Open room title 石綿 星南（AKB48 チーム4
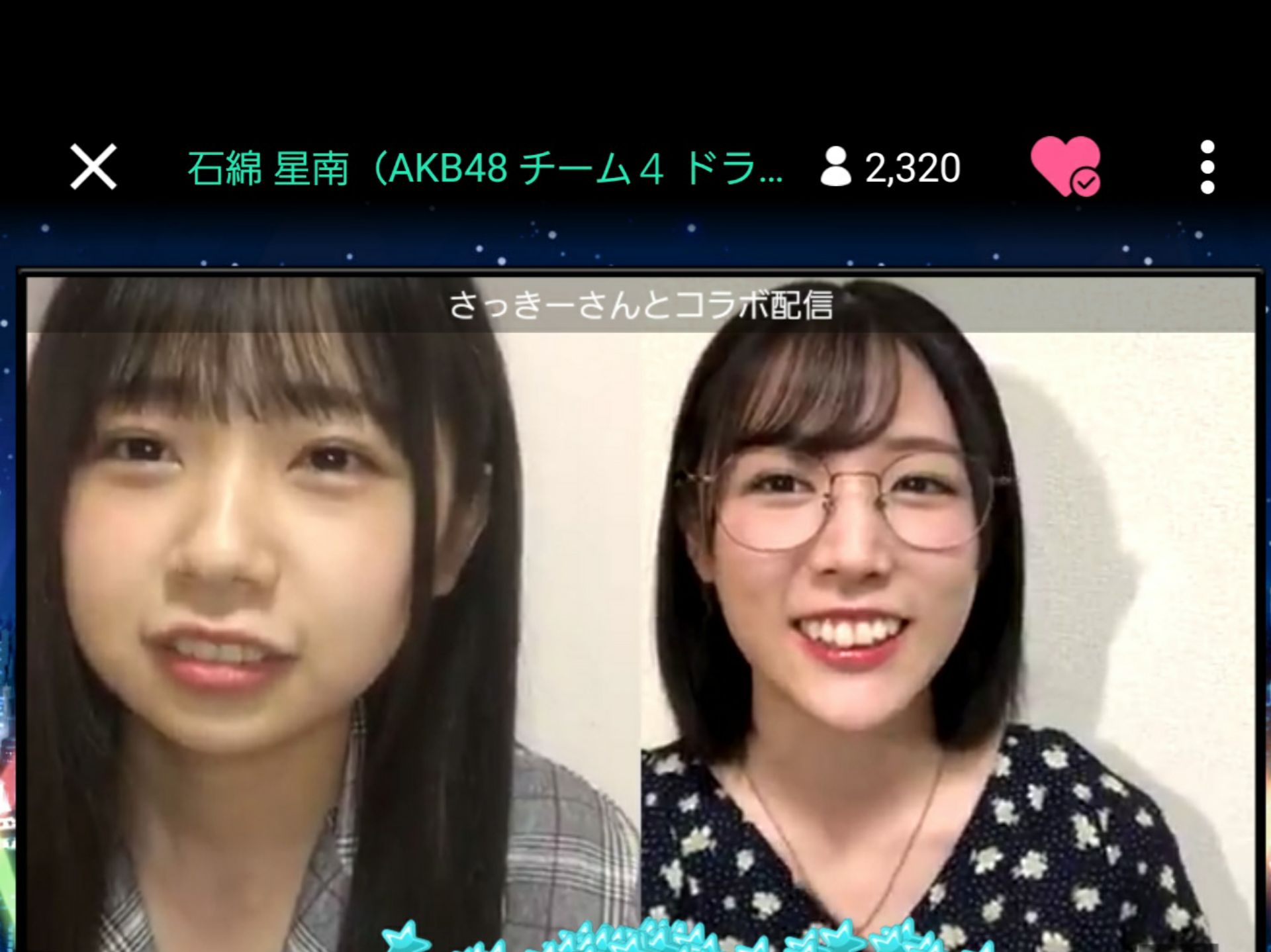This screenshot has width=1271, height=952. (485, 168)
